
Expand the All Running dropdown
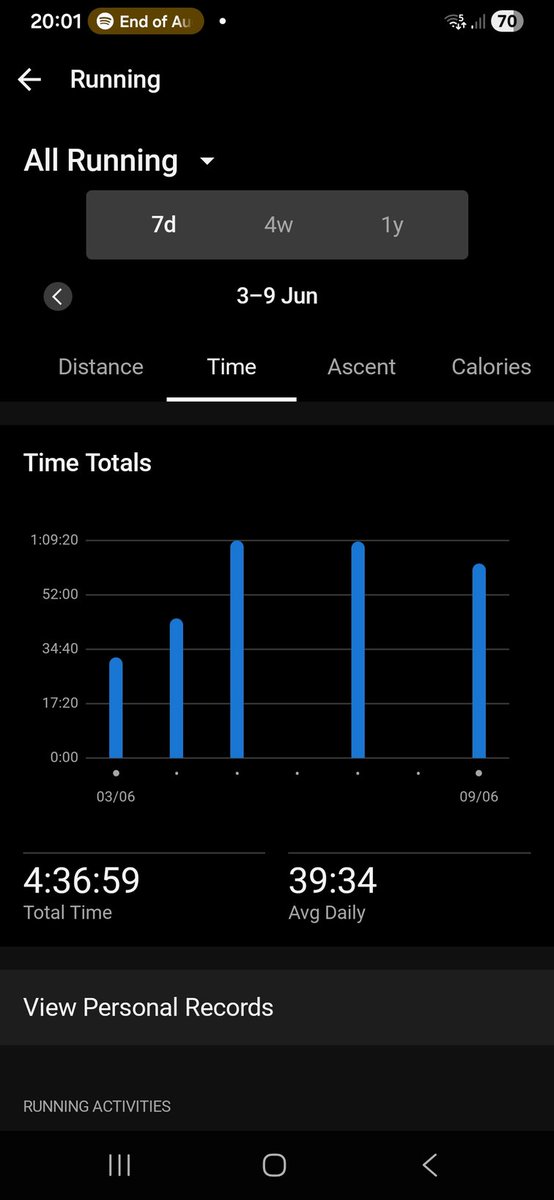pyautogui.click(x=207, y=161)
